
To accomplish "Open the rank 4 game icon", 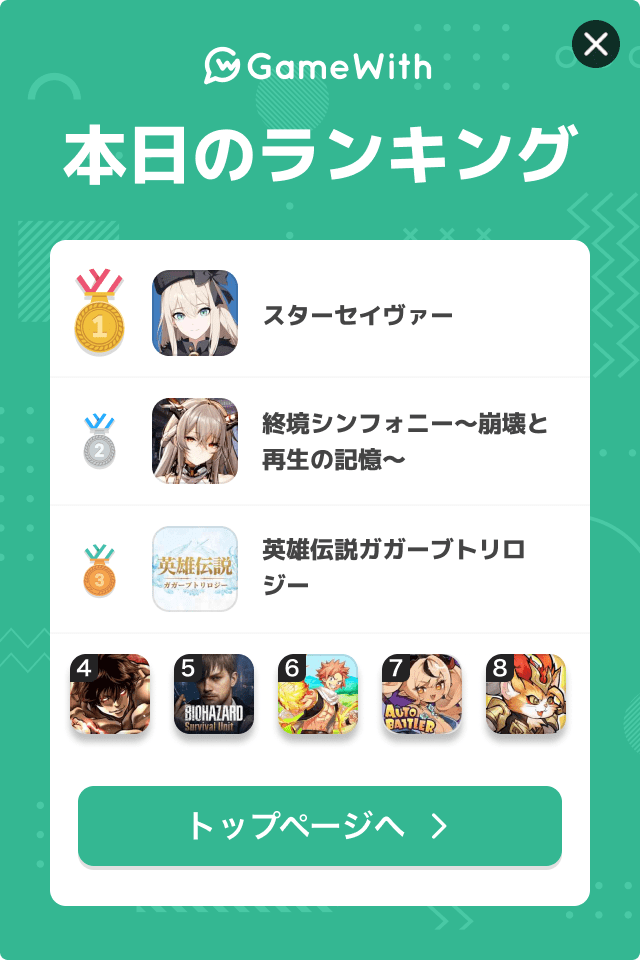I will pos(110,695).
